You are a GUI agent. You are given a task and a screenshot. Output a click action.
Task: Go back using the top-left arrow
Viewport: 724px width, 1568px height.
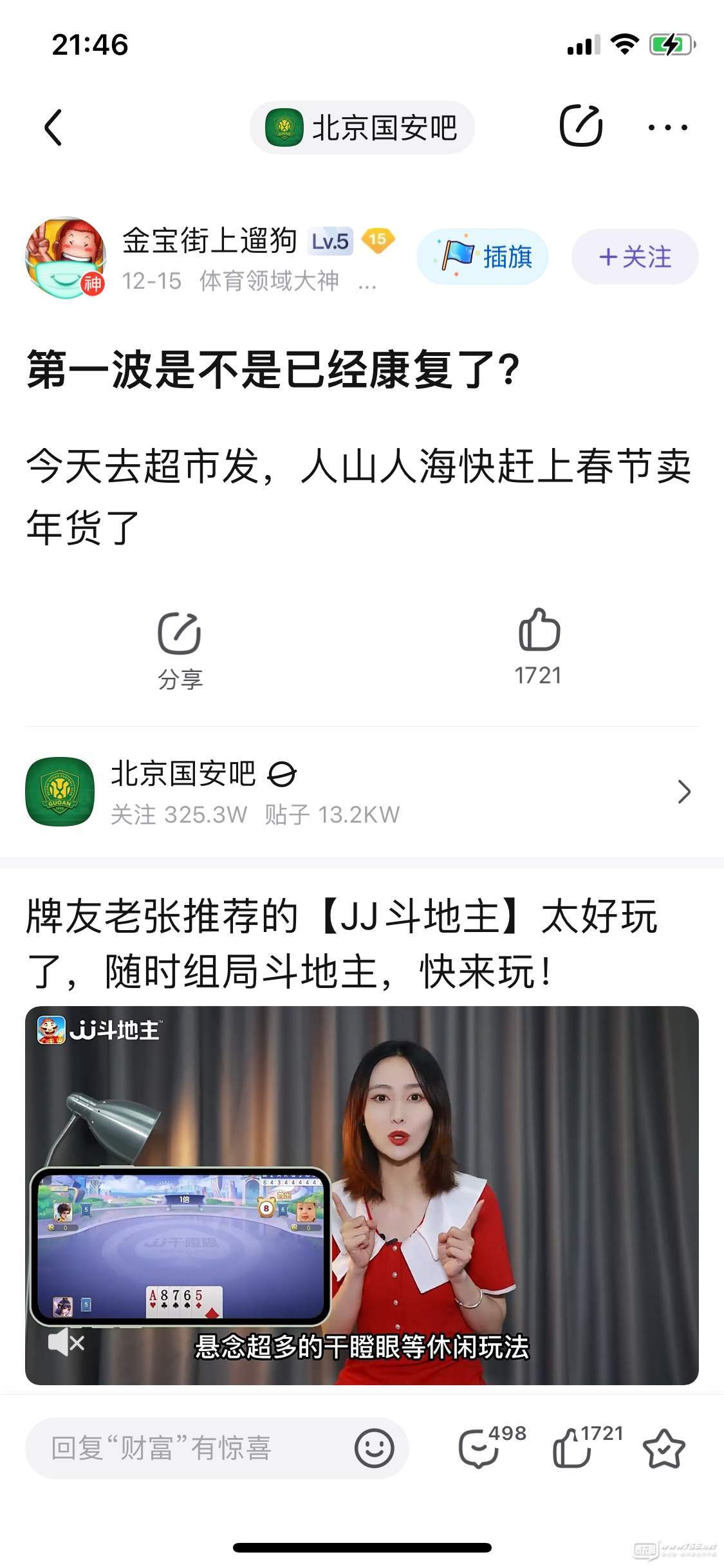click(54, 127)
